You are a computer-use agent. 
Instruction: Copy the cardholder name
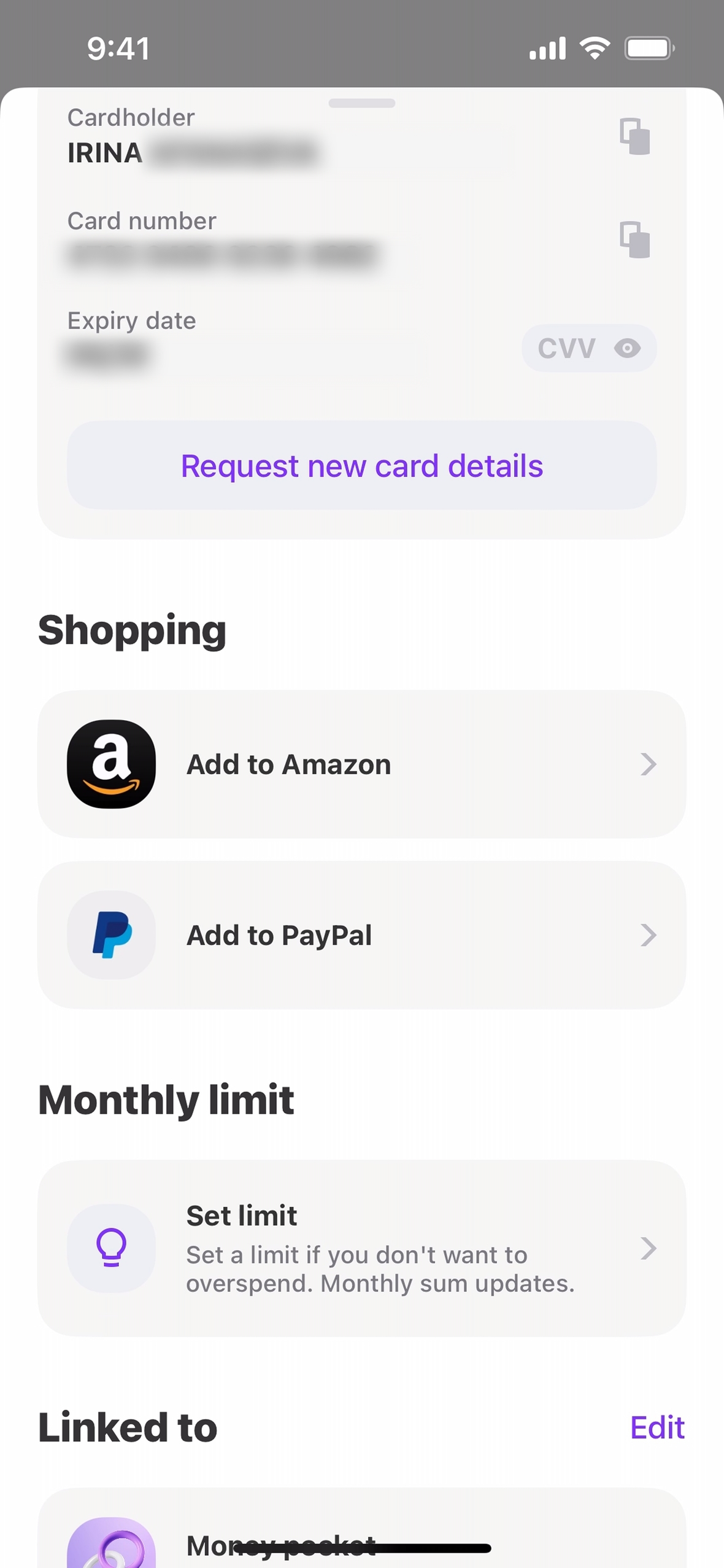pos(634,136)
